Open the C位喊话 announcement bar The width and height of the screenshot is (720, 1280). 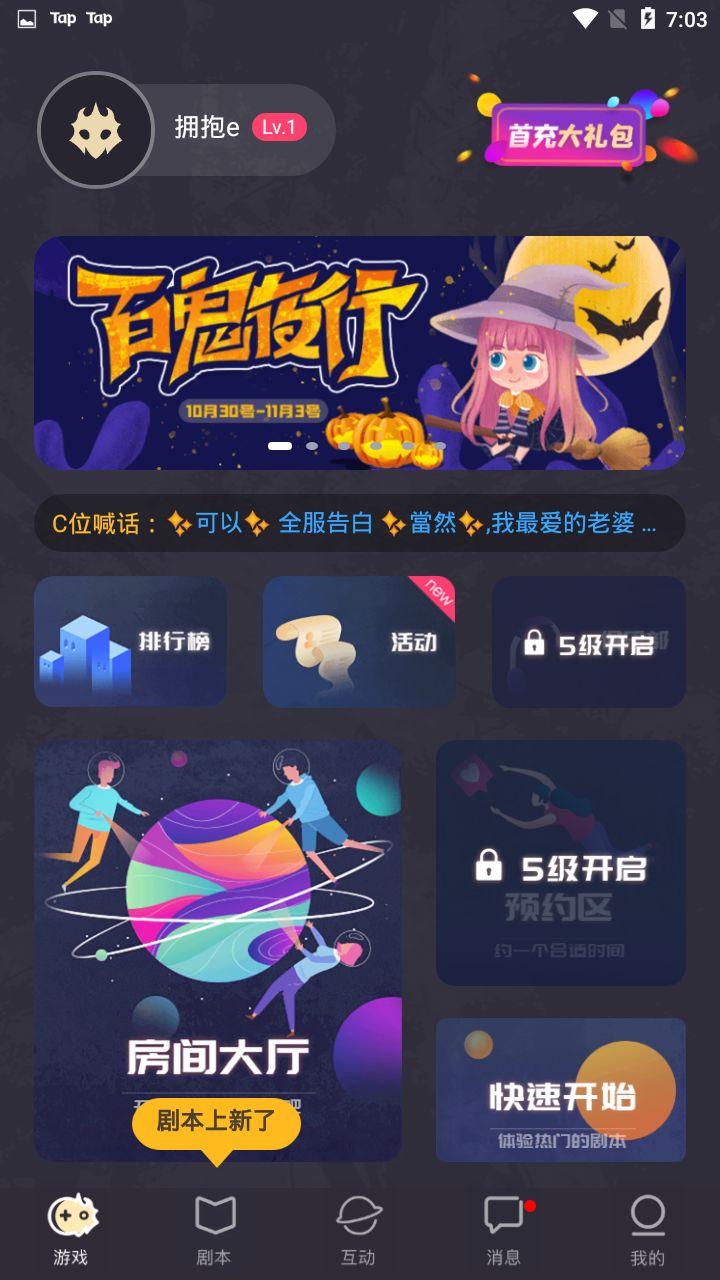[x=360, y=523]
